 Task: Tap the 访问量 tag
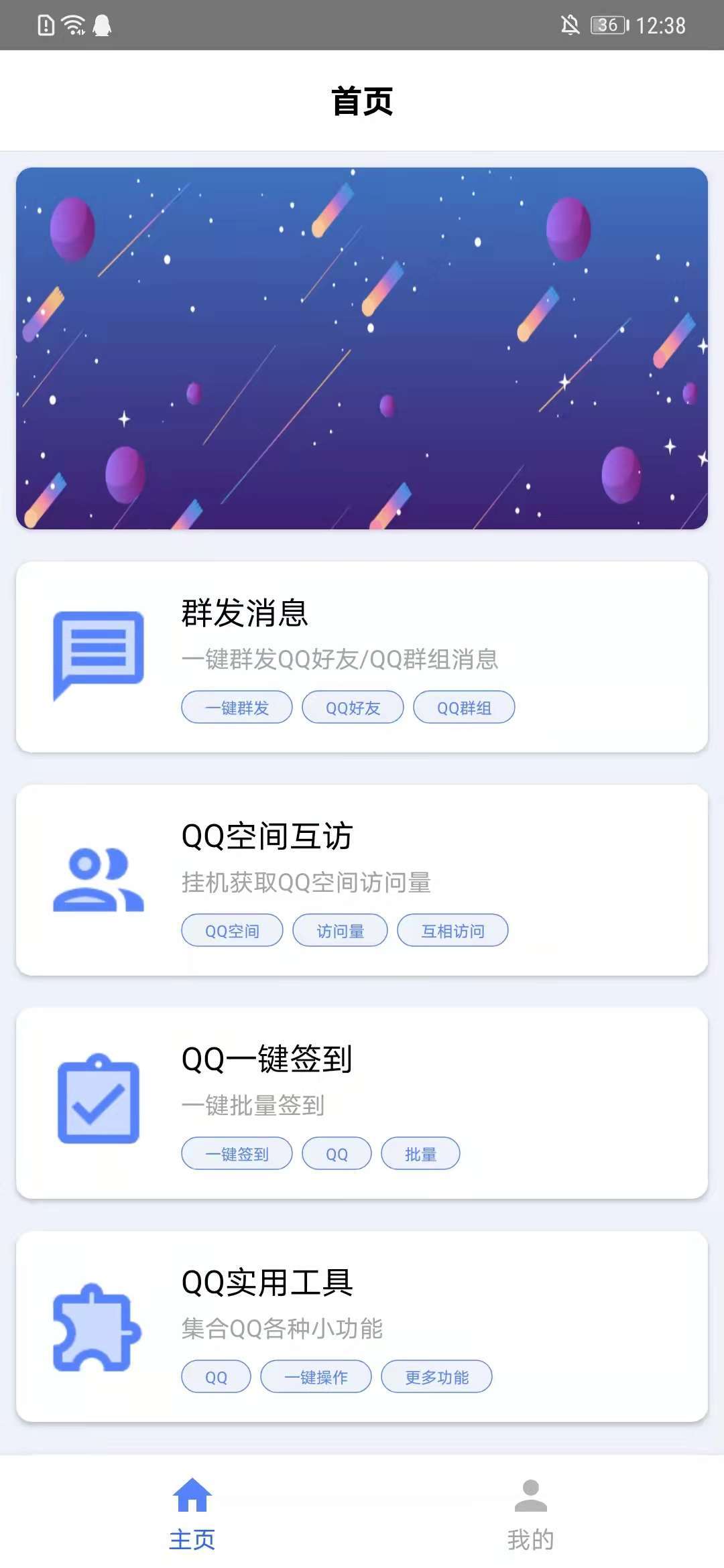(x=339, y=930)
